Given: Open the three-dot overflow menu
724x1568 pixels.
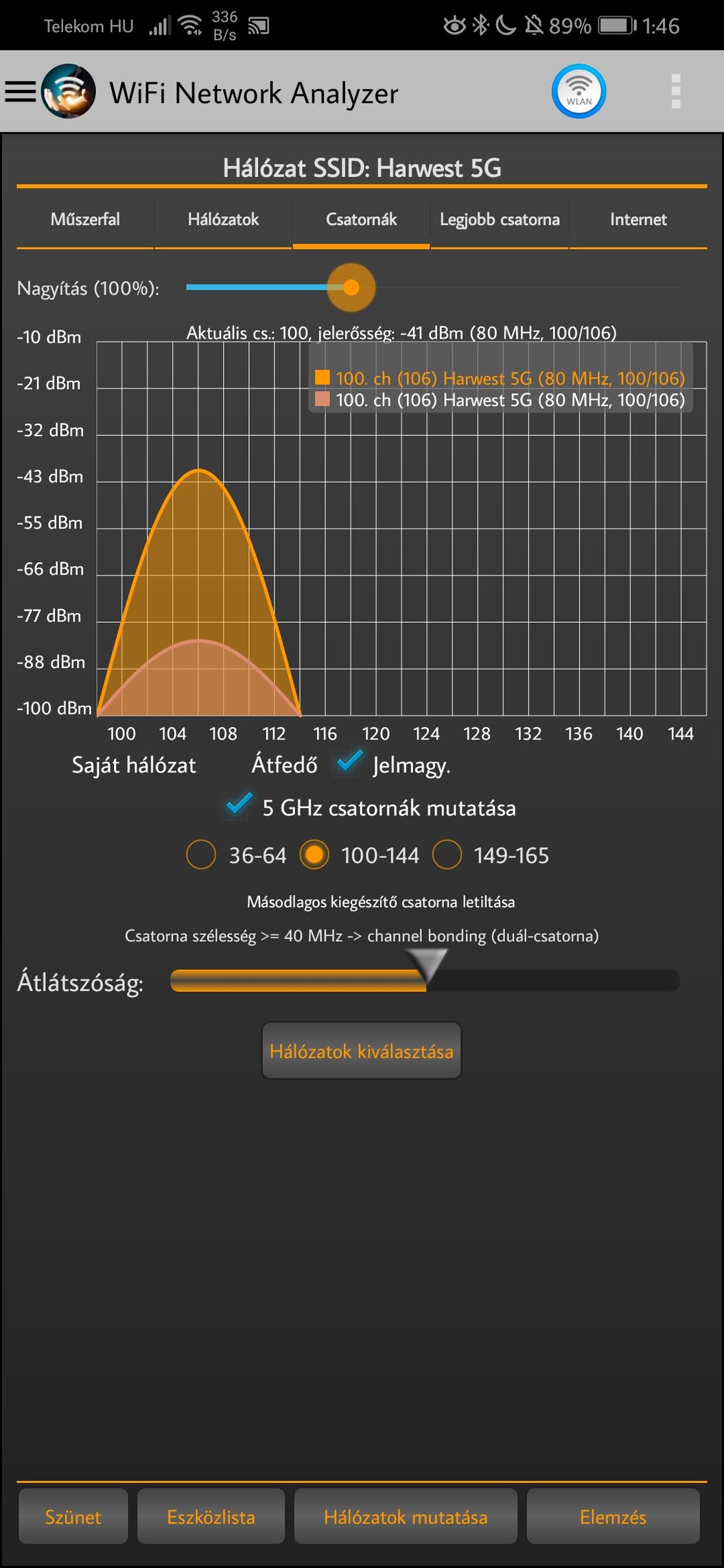Looking at the screenshot, I should [676, 91].
